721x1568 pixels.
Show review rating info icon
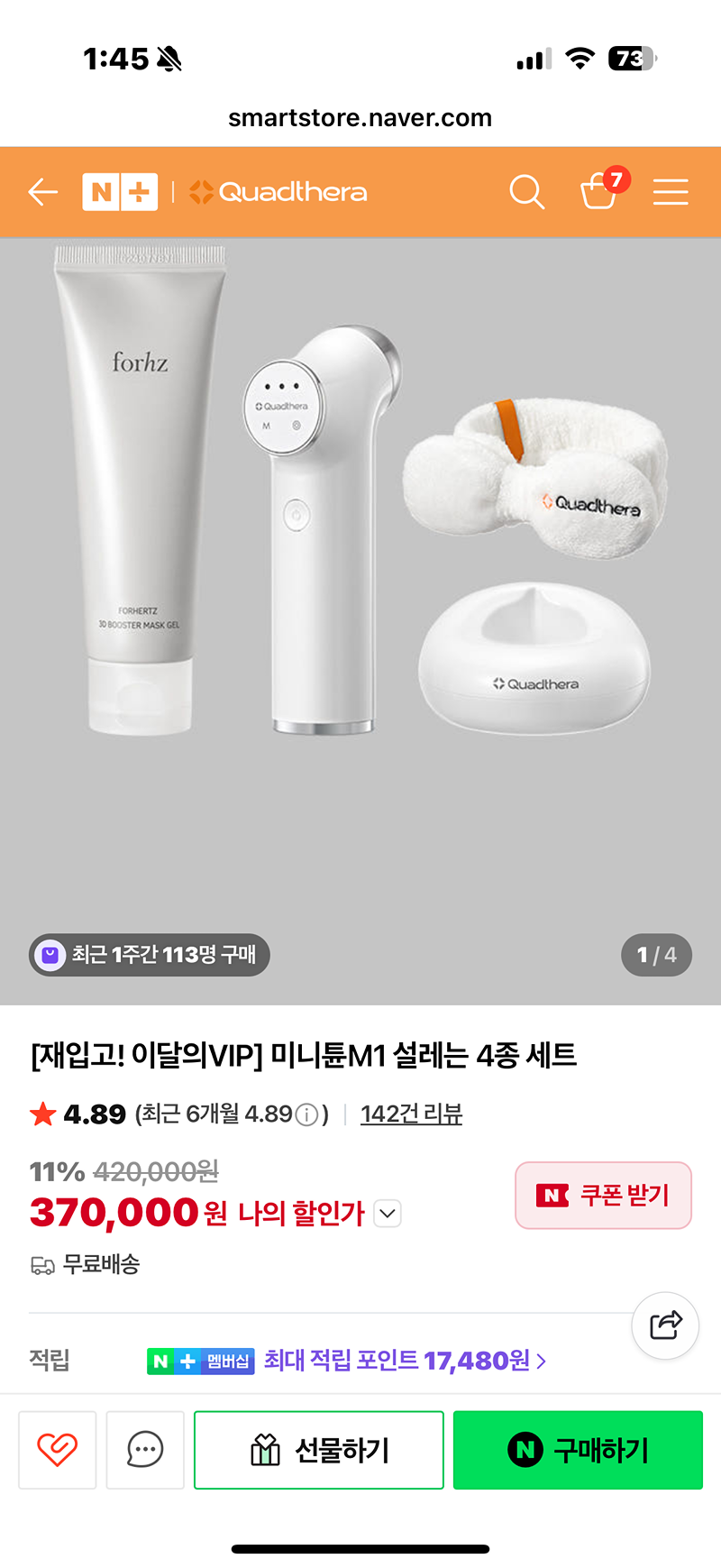click(x=306, y=1115)
